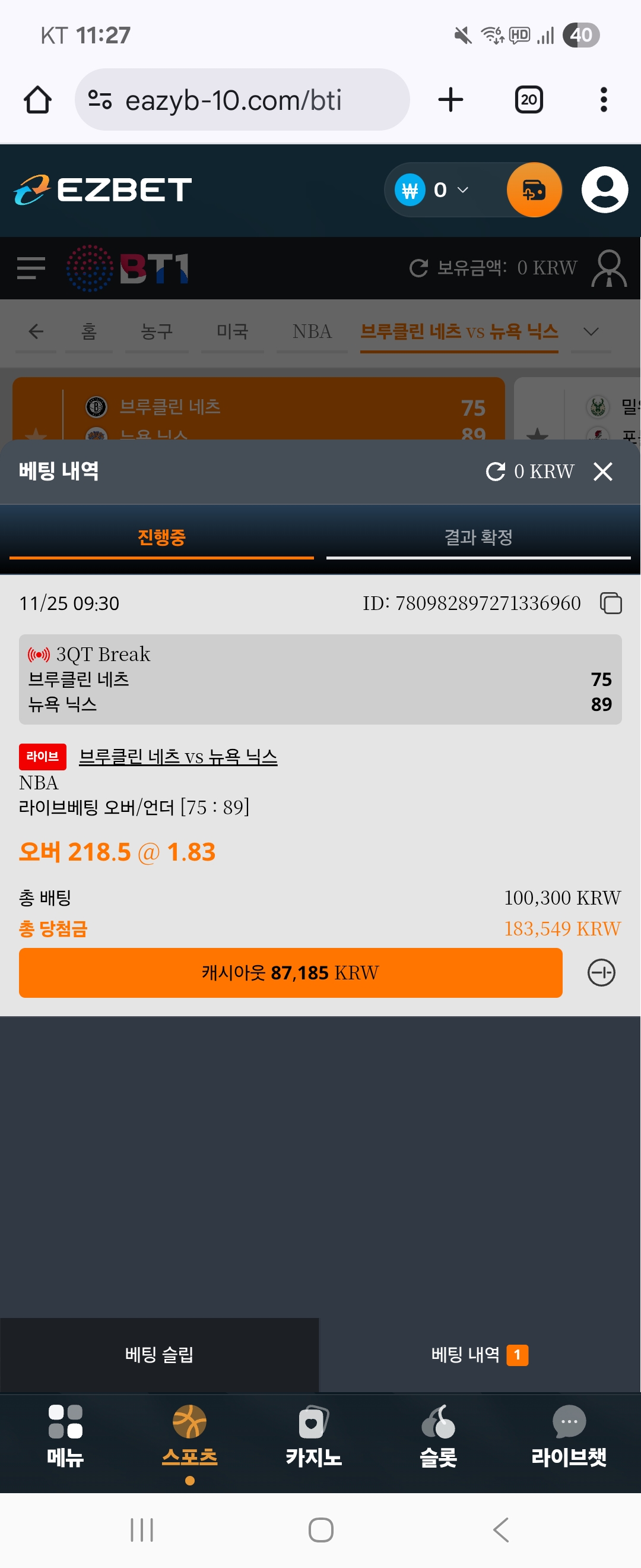Open partial cashout options icon
The width and height of the screenshot is (641, 1568).
[601, 972]
